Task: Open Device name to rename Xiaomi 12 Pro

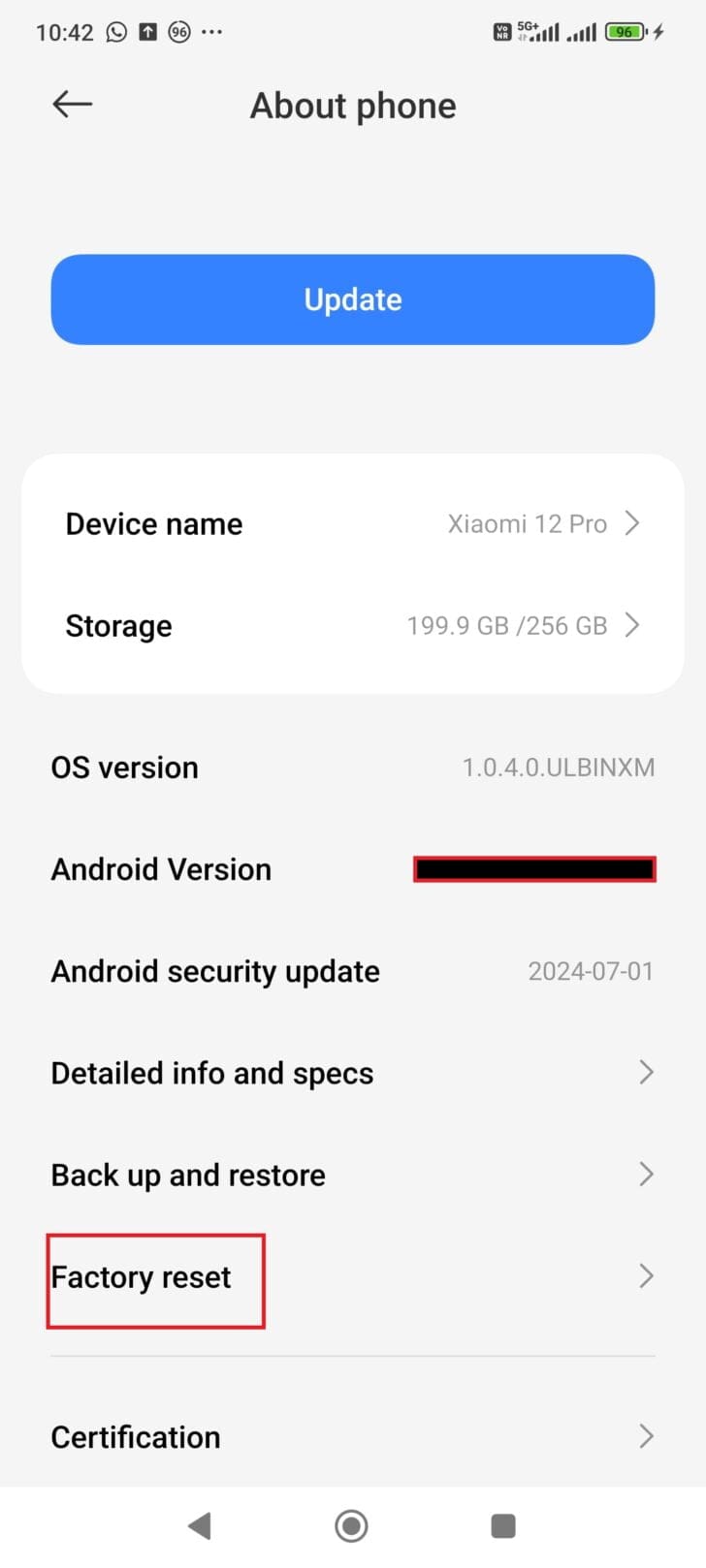Action: pos(353,523)
